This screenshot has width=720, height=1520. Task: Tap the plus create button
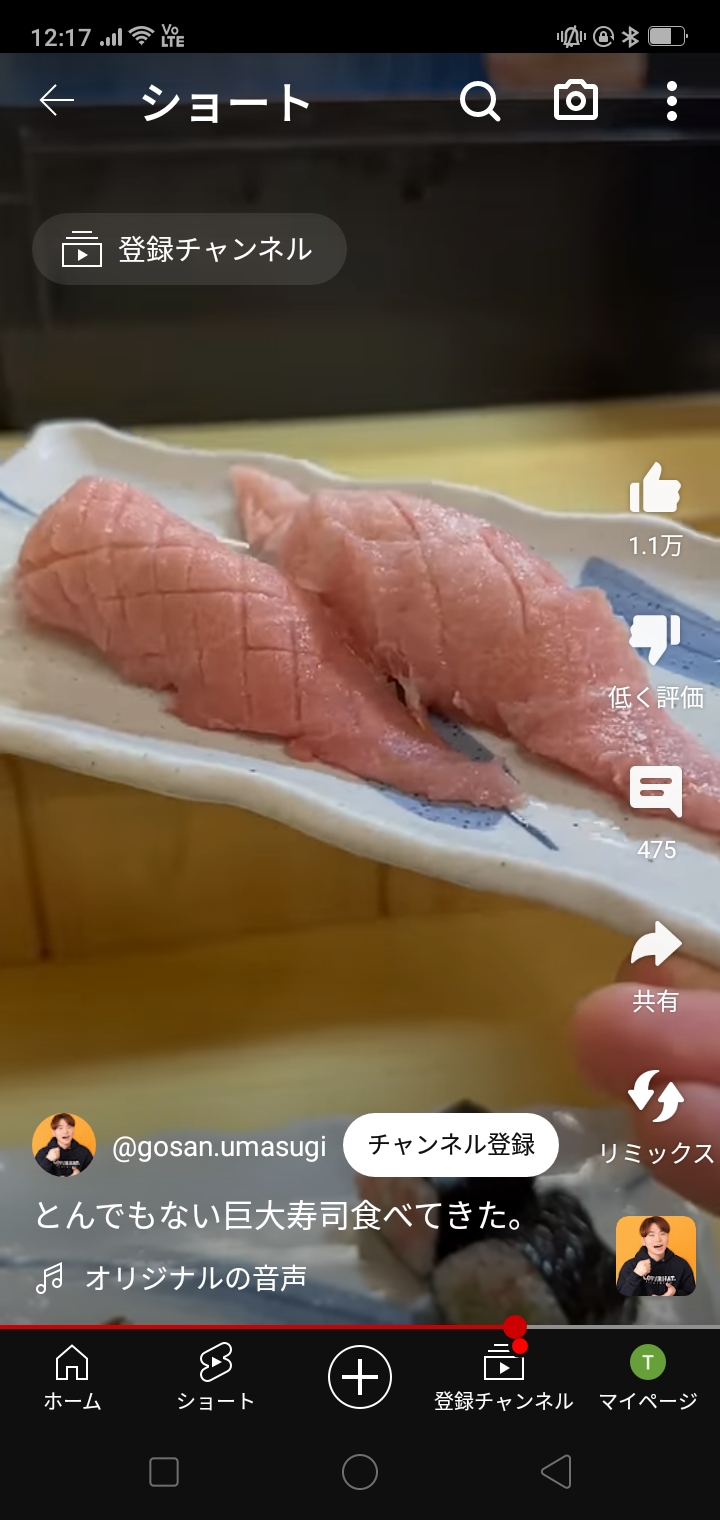[x=360, y=1377]
